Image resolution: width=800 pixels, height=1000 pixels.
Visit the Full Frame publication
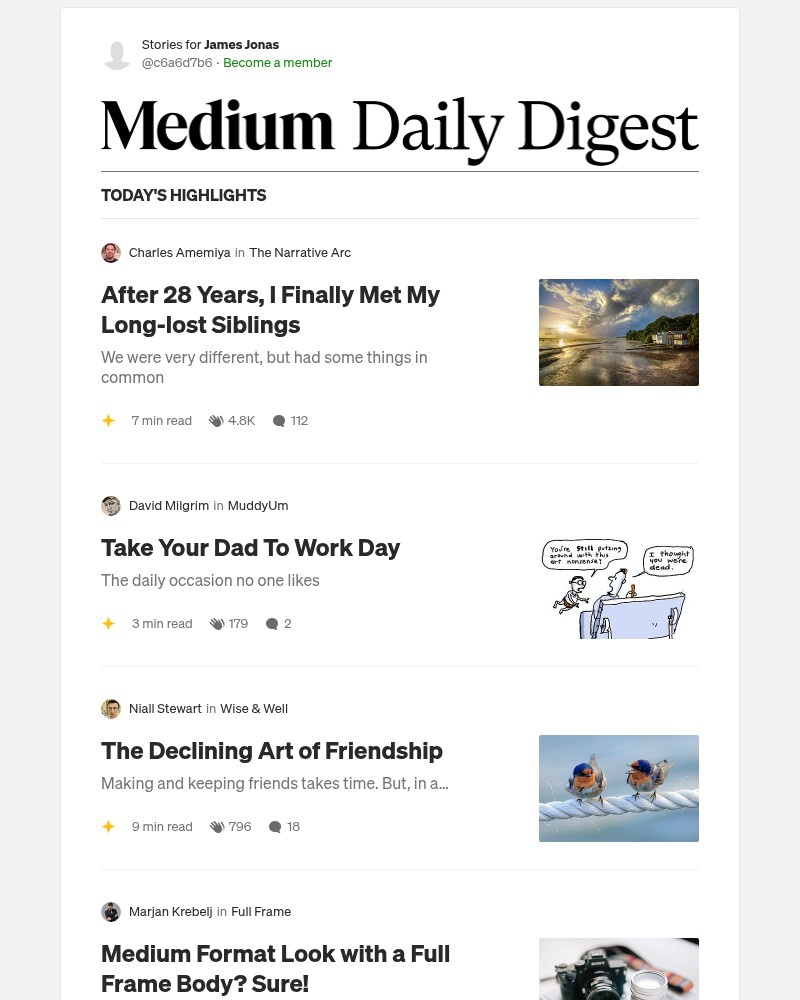261,911
